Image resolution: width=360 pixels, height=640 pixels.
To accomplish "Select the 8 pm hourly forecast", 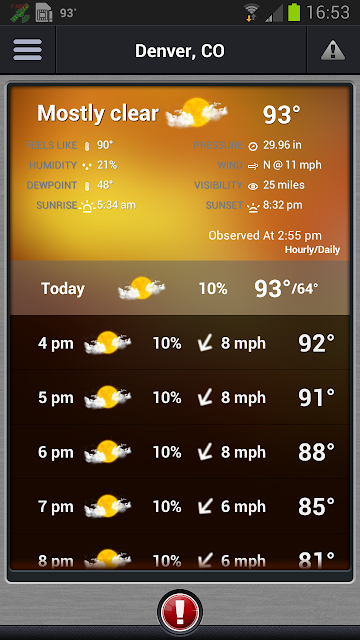I will [x=180, y=552].
